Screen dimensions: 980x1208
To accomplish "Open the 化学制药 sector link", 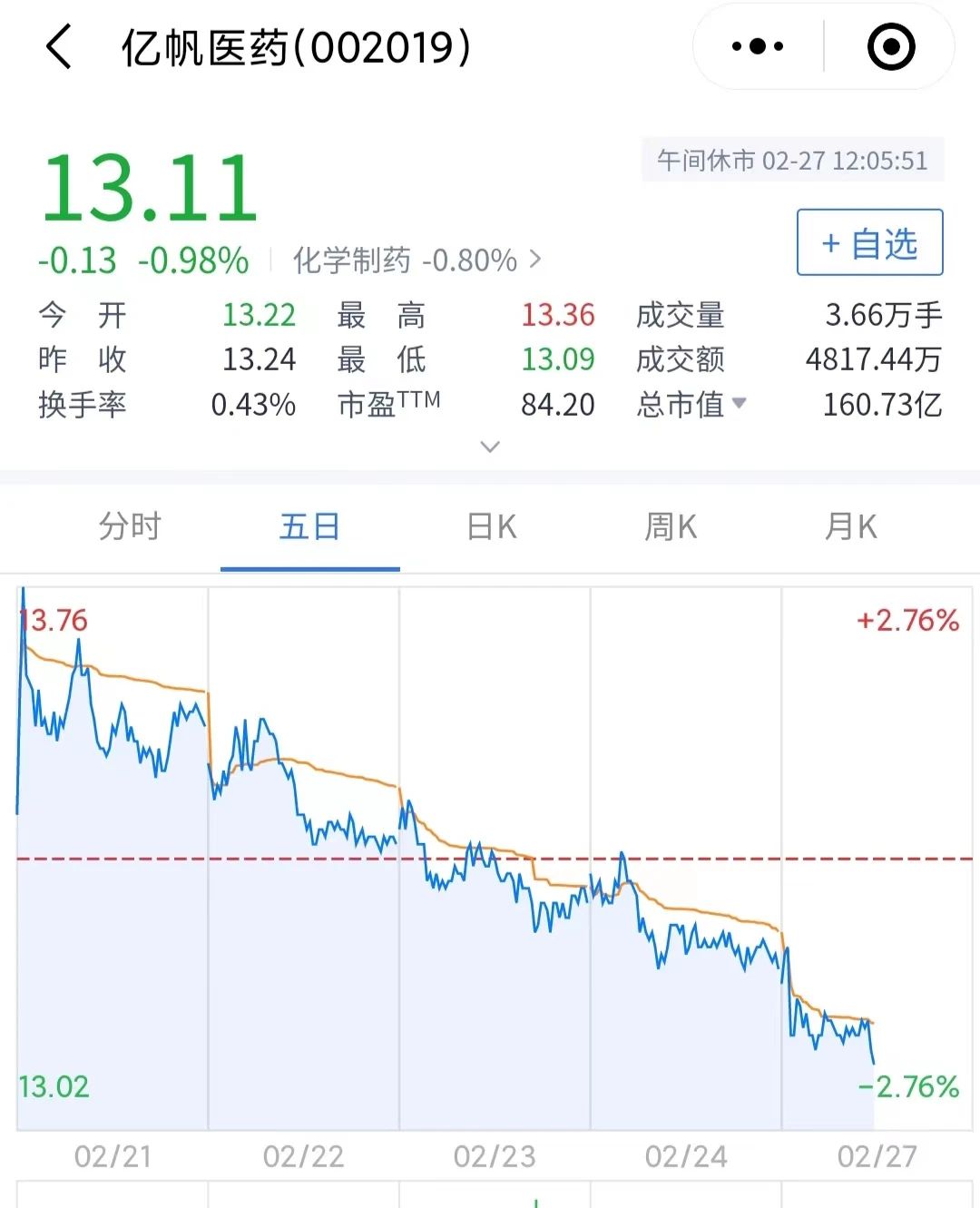I will tap(416, 260).
